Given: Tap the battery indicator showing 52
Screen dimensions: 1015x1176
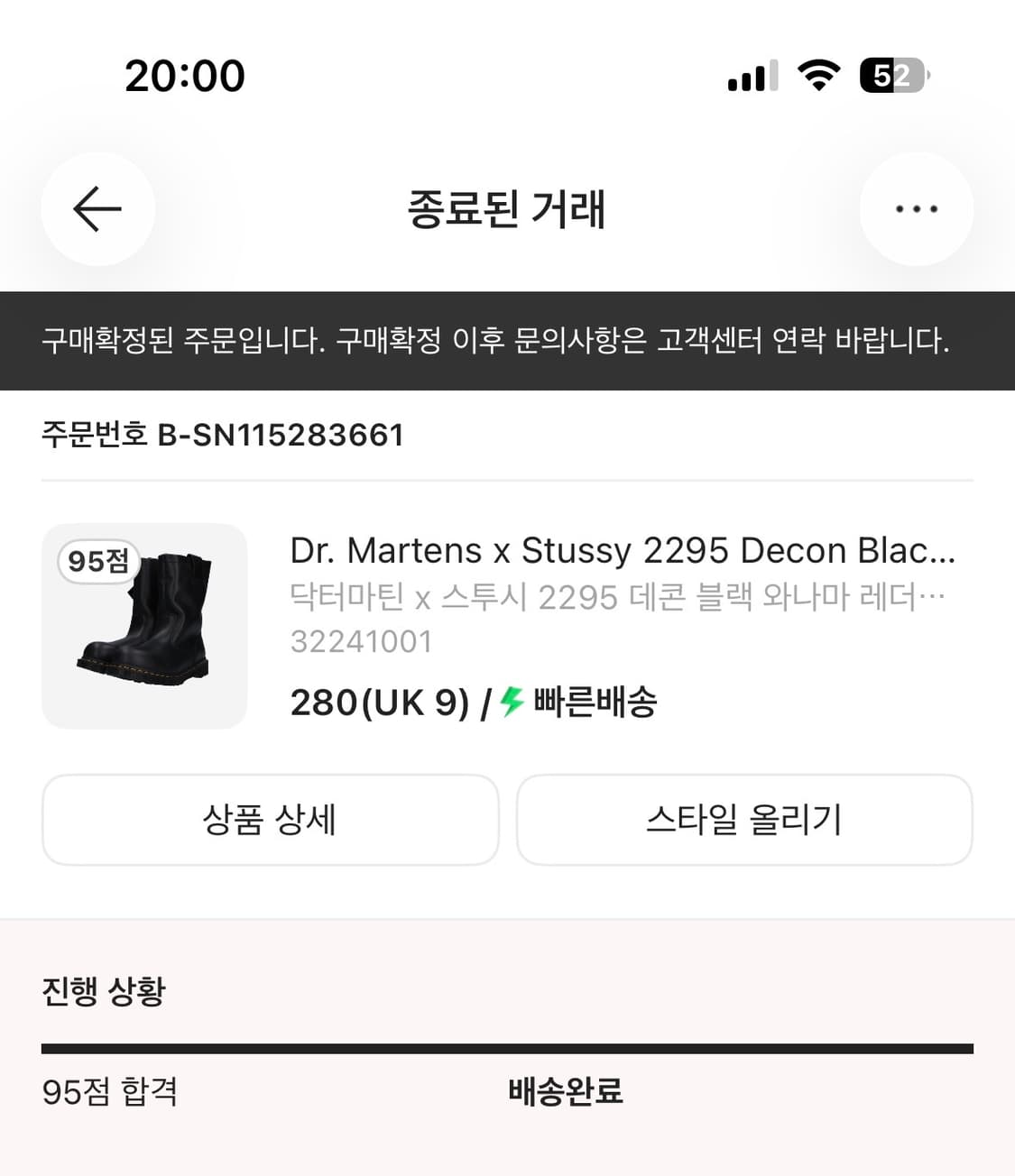Looking at the screenshot, I should tap(894, 77).
